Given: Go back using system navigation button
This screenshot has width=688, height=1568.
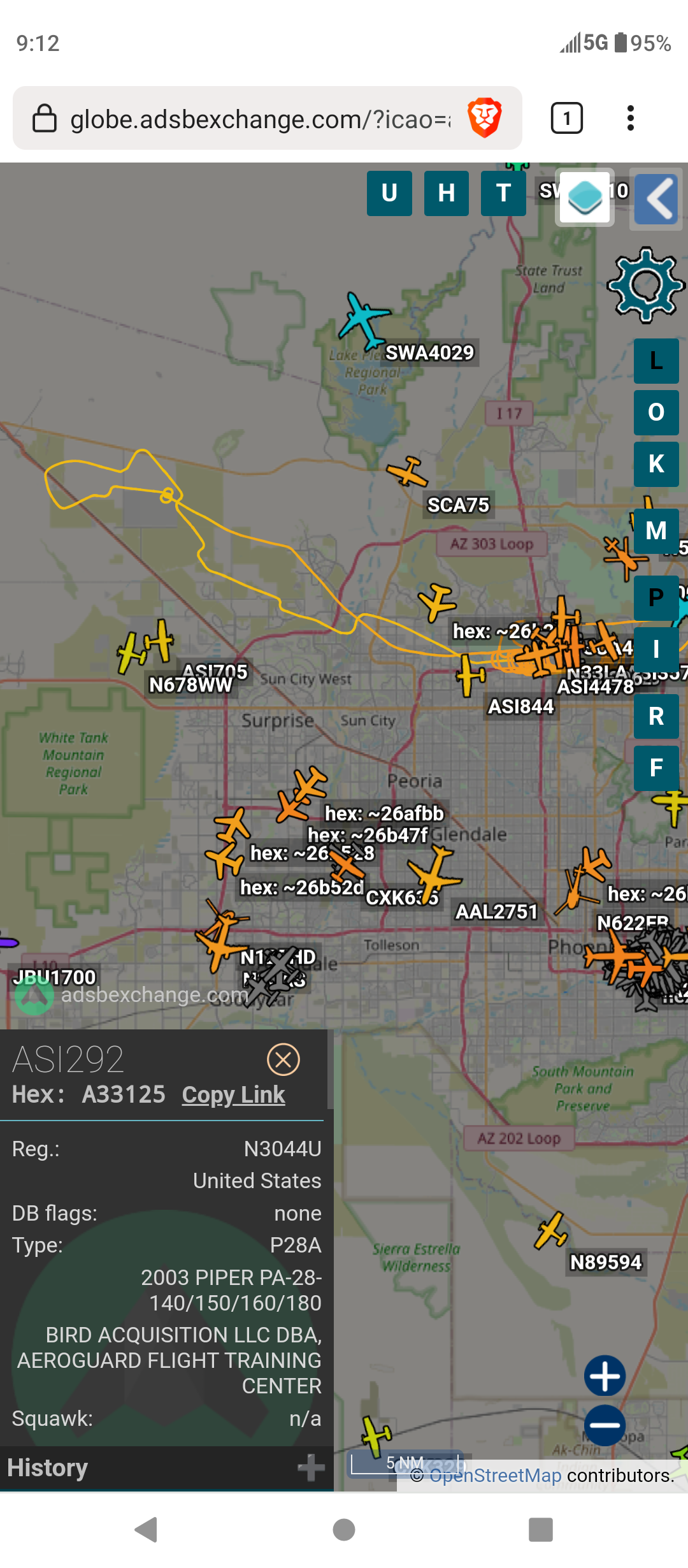Looking at the screenshot, I should pos(147,1529).
